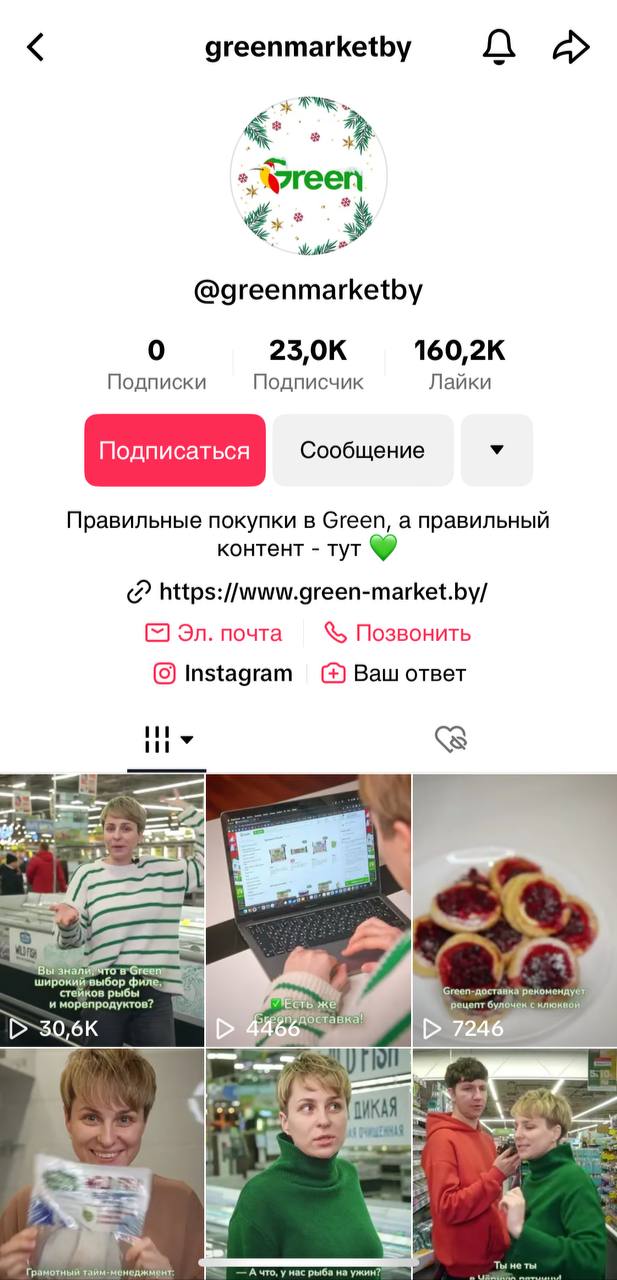Open Сообщение to message the account
This screenshot has height=1280, width=617.
pyautogui.click(x=362, y=450)
